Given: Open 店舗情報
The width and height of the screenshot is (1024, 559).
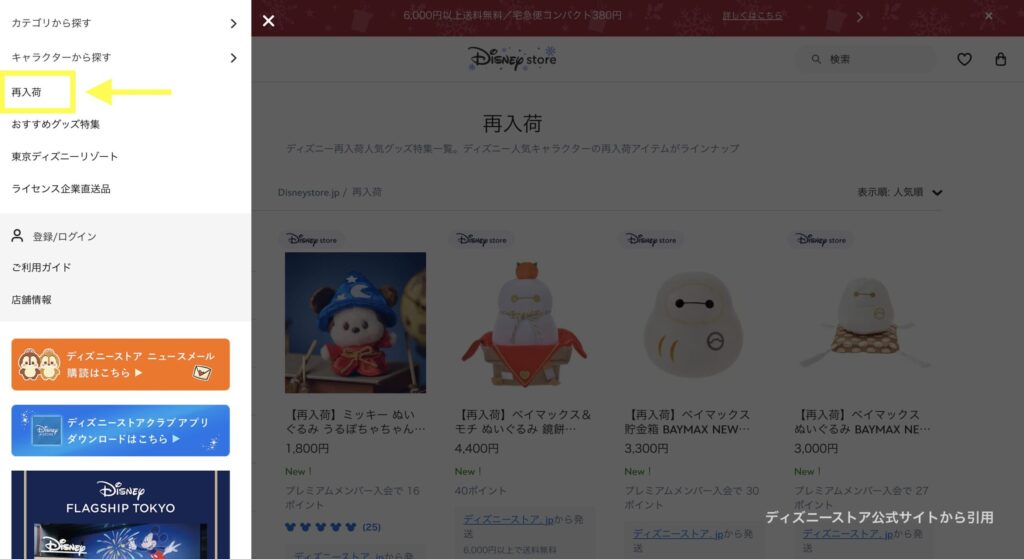Looking at the screenshot, I should click(32, 299).
